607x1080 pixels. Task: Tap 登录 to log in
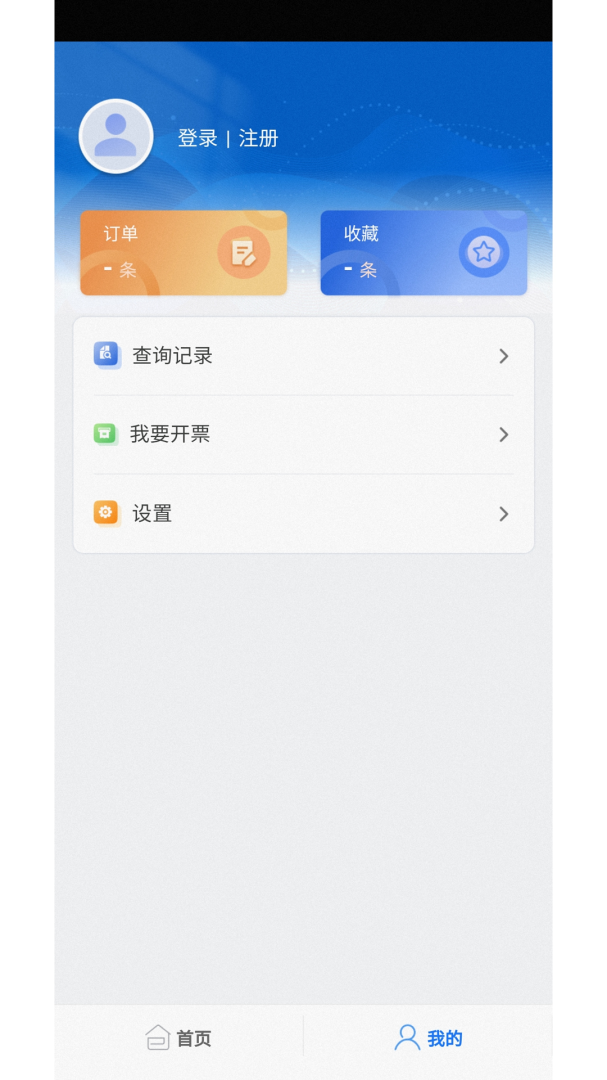tap(198, 138)
